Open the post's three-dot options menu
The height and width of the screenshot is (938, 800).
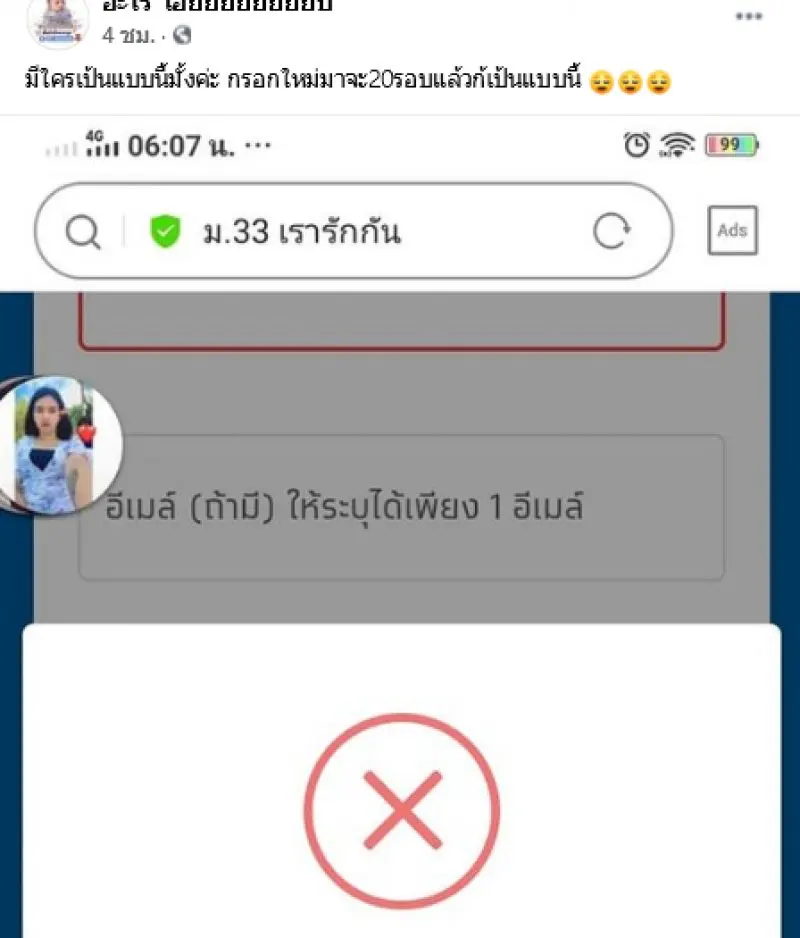pyautogui.click(x=750, y=16)
